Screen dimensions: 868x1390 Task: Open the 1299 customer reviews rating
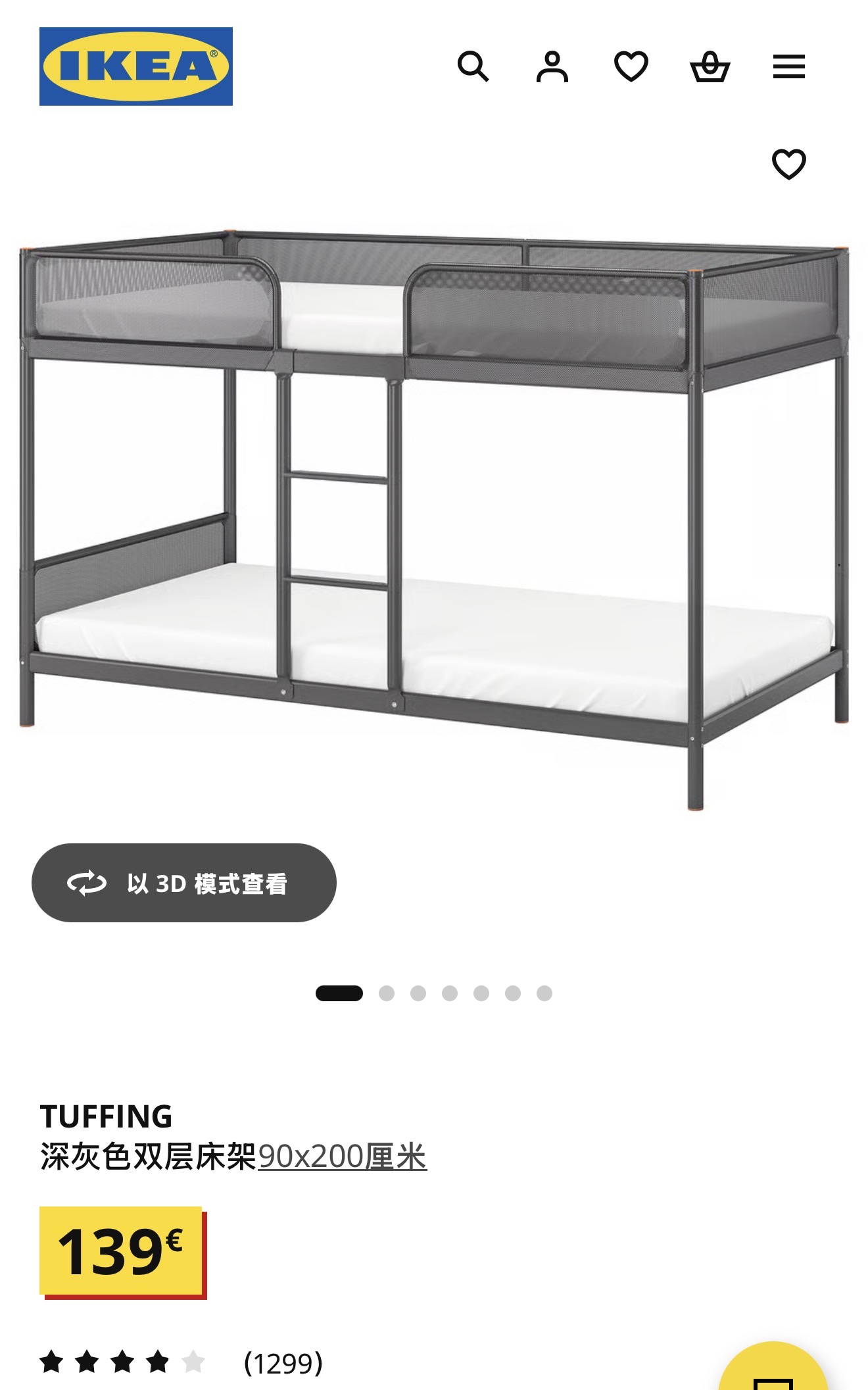[181, 1363]
